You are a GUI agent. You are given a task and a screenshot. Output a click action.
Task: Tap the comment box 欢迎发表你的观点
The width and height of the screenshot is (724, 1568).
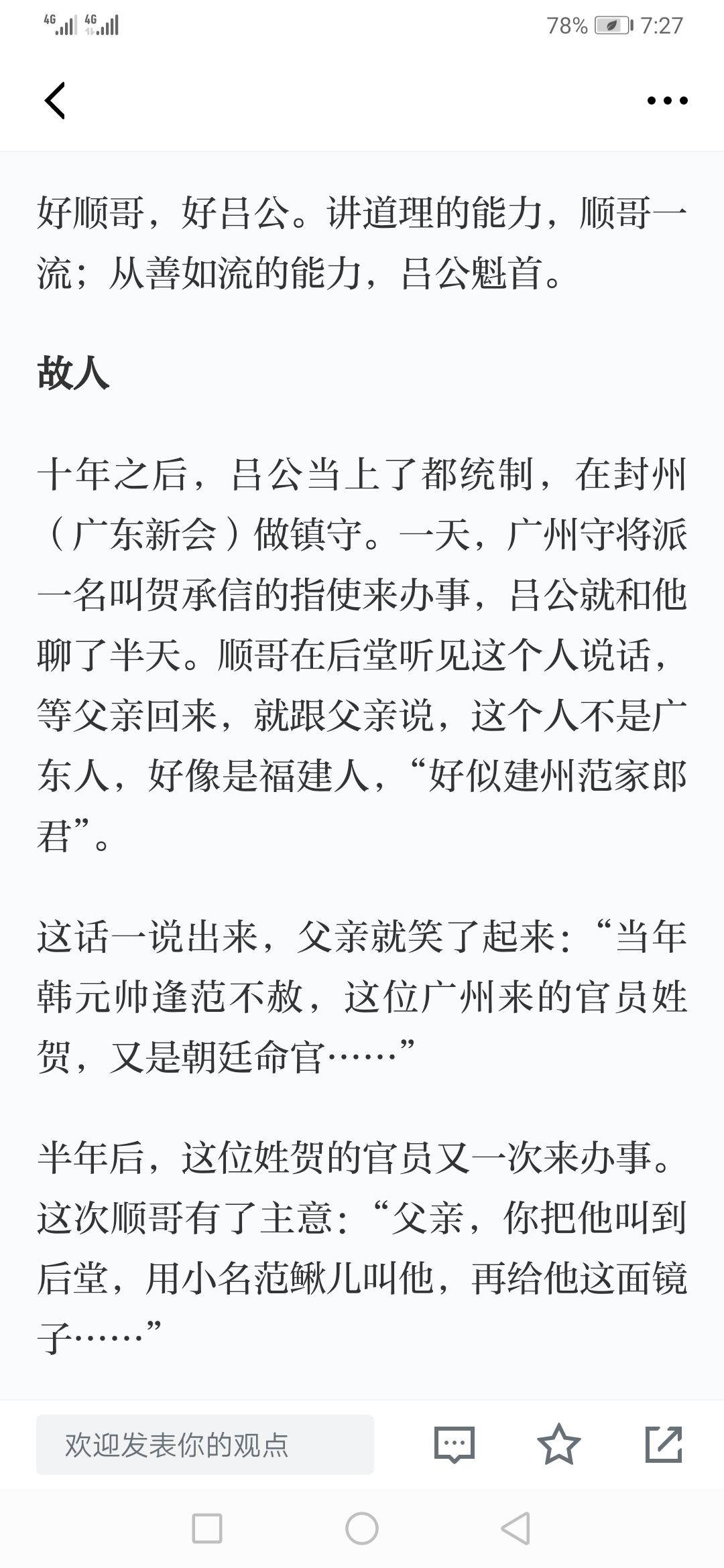click(205, 1445)
